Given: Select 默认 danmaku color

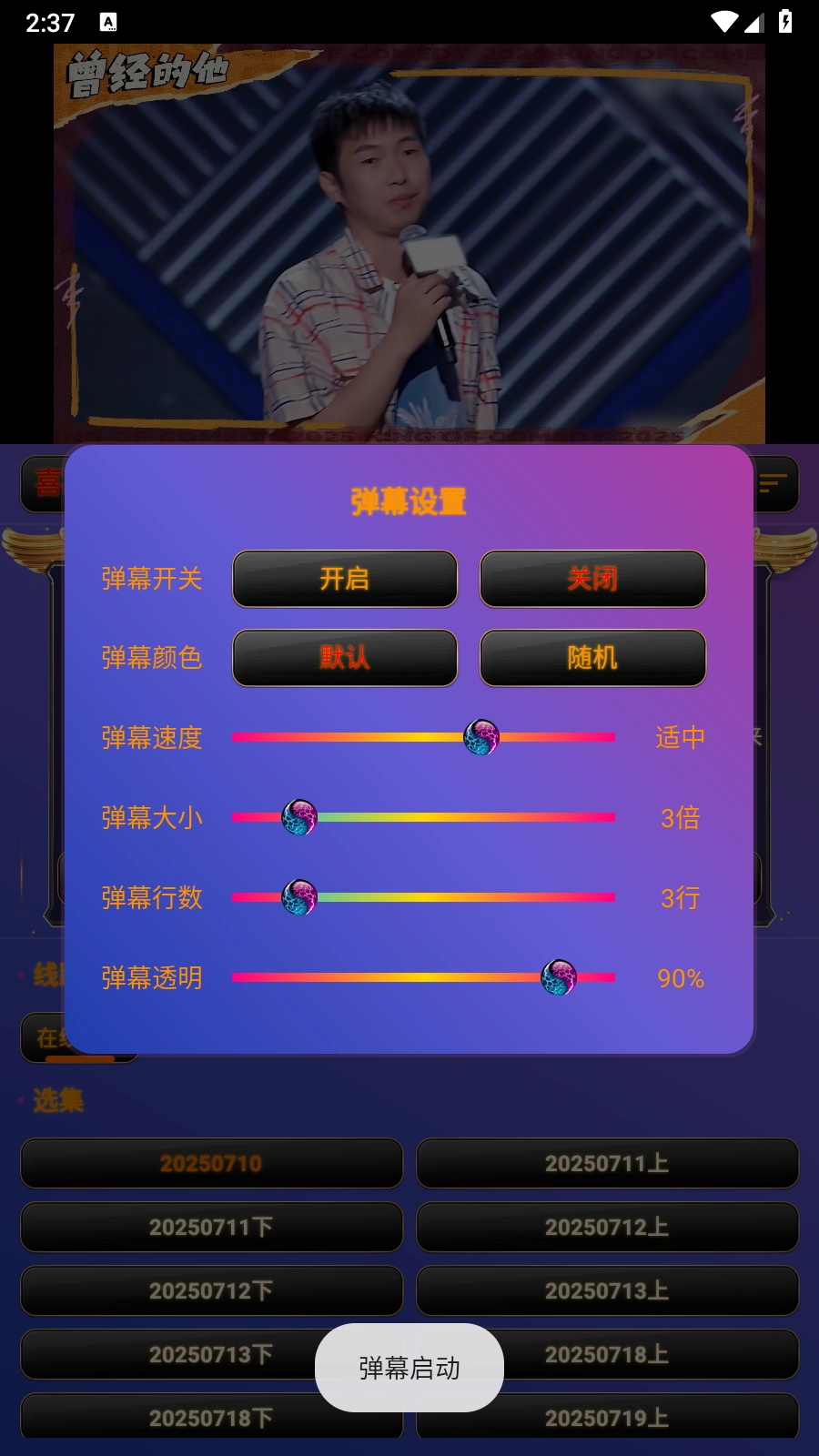Looking at the screenshot, I should pyautogui.click(x=344, y=658).
